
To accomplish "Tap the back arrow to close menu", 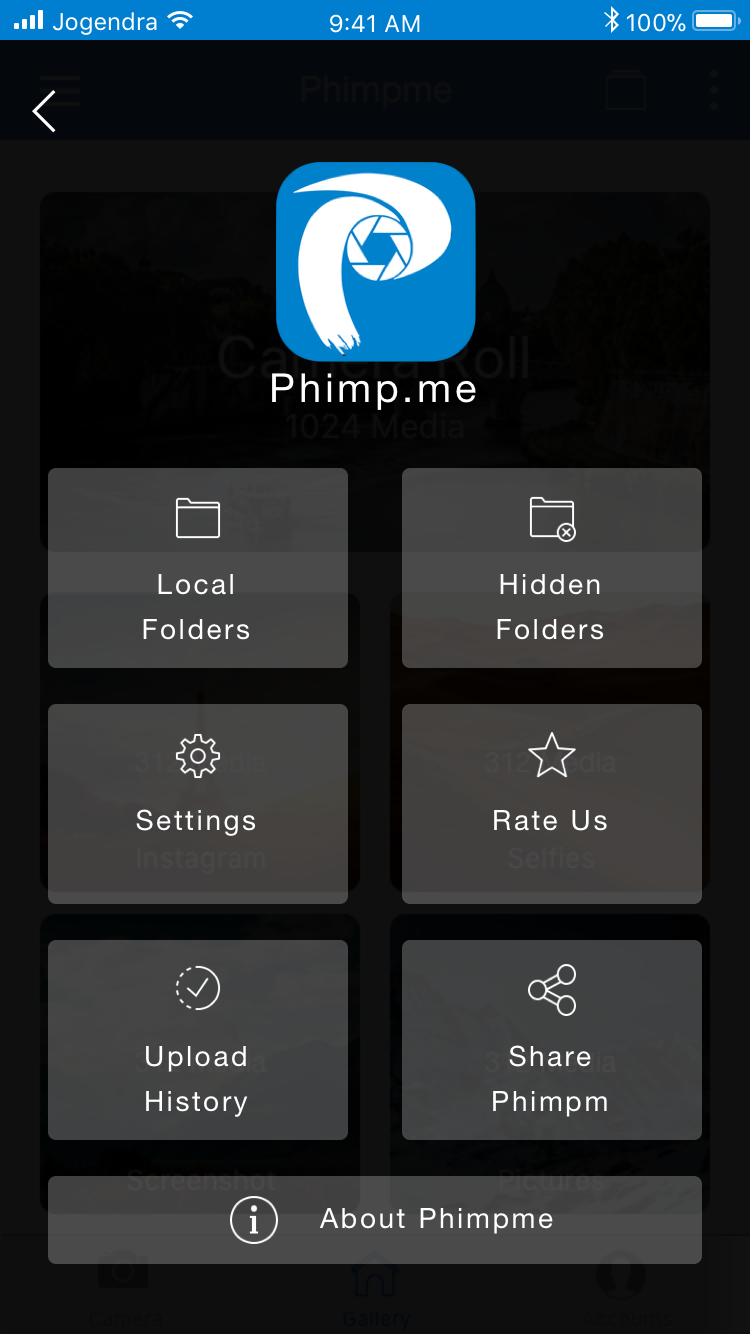I will (x=45, y=111).
